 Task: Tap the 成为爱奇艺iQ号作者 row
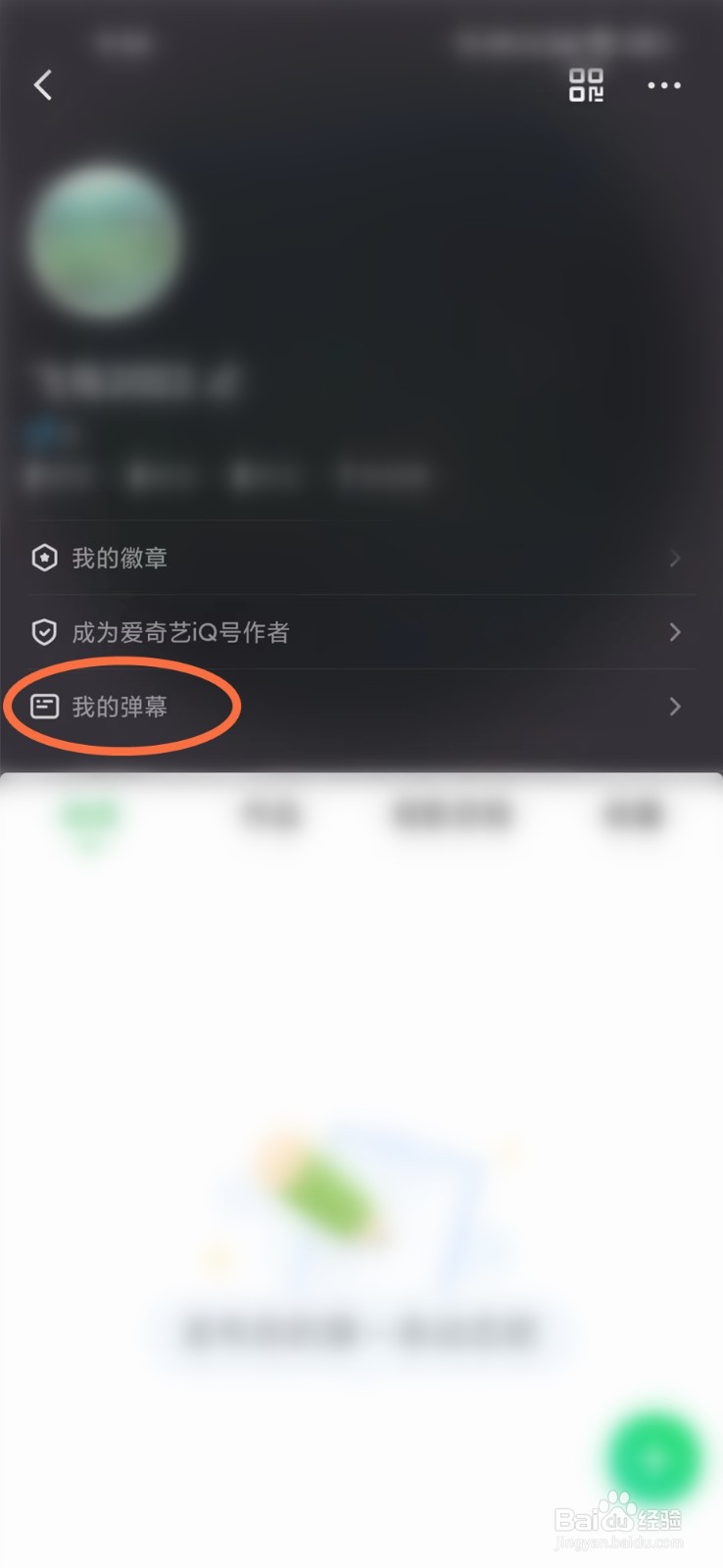point(181,633)
